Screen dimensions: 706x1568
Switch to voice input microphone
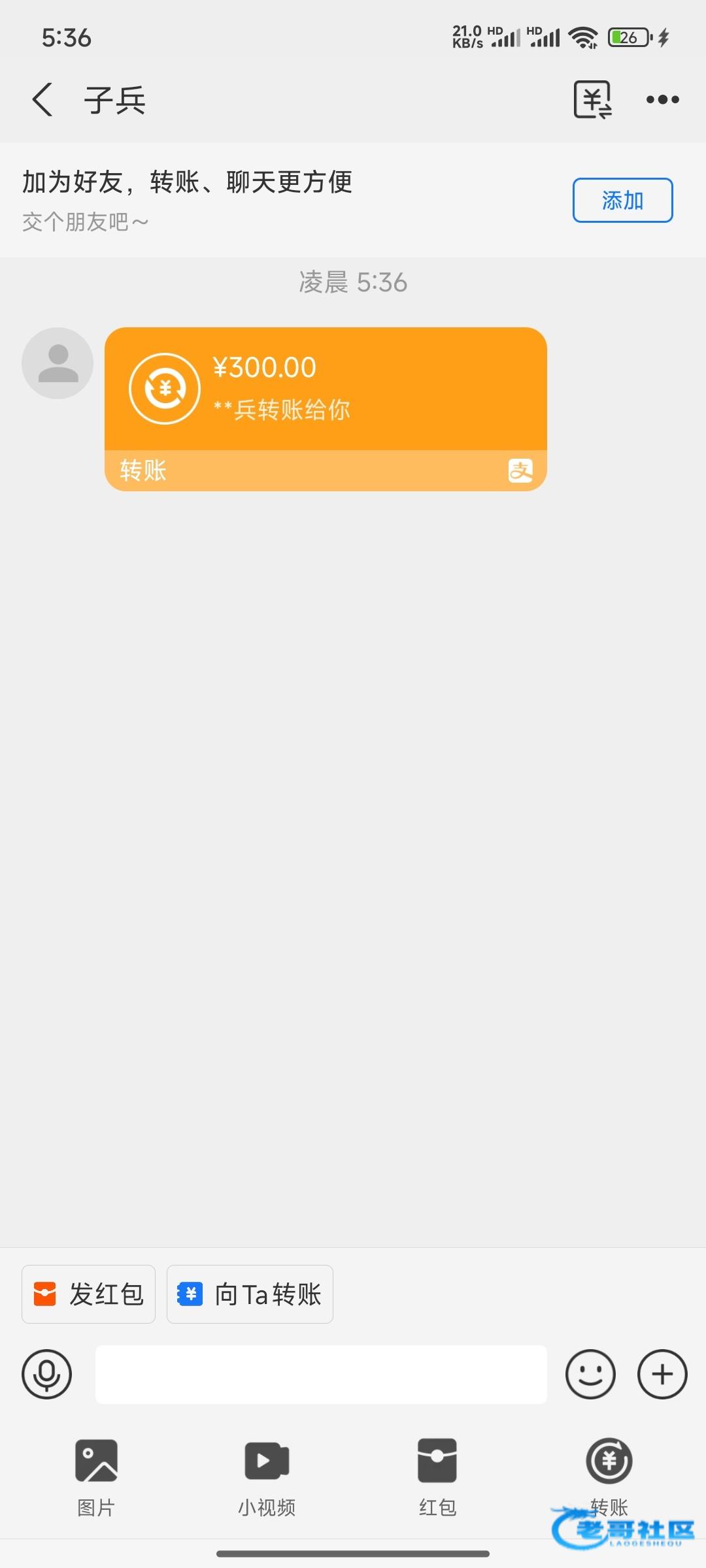click(46, 1374)
